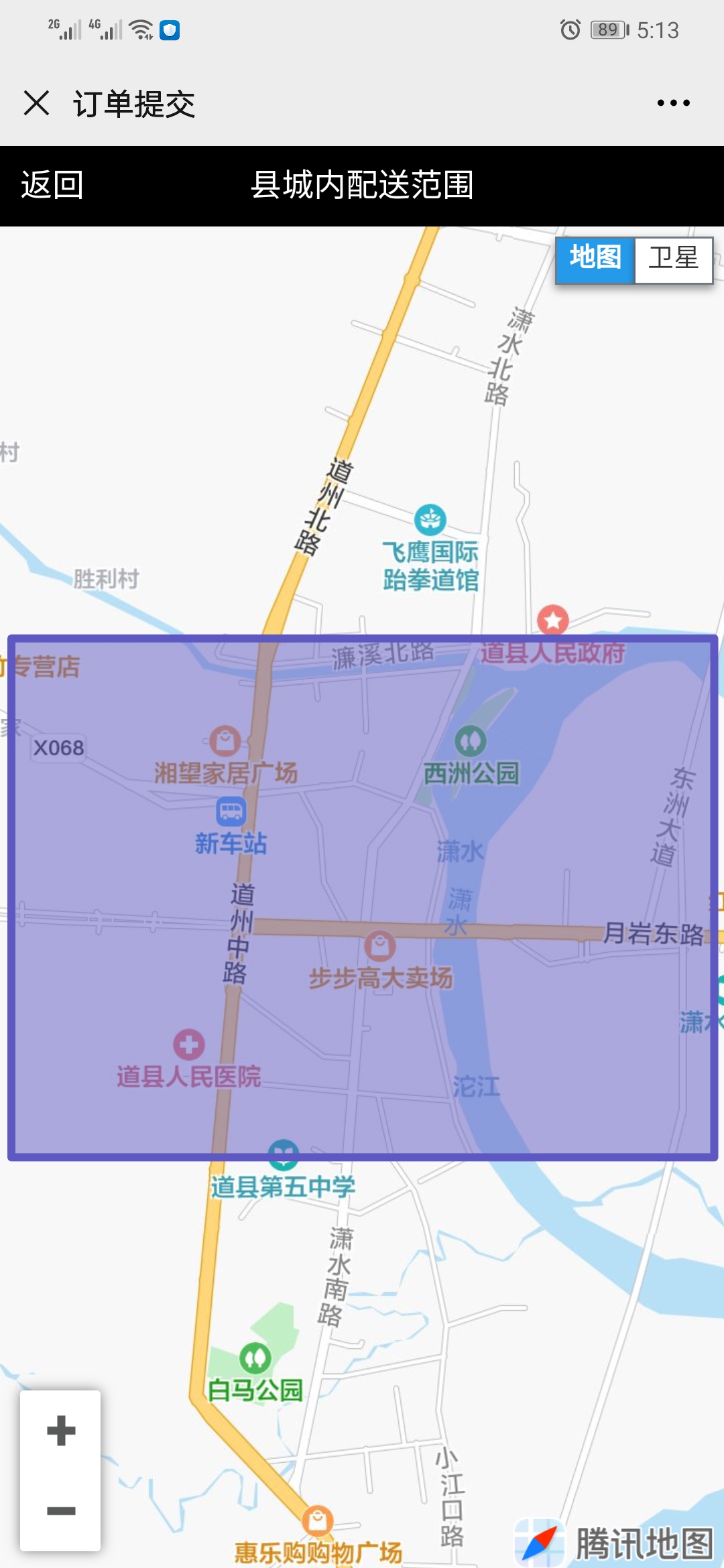Screen dimensions: 724x1568
Task: Open the three-dot more menu
Action: (673, 103)
